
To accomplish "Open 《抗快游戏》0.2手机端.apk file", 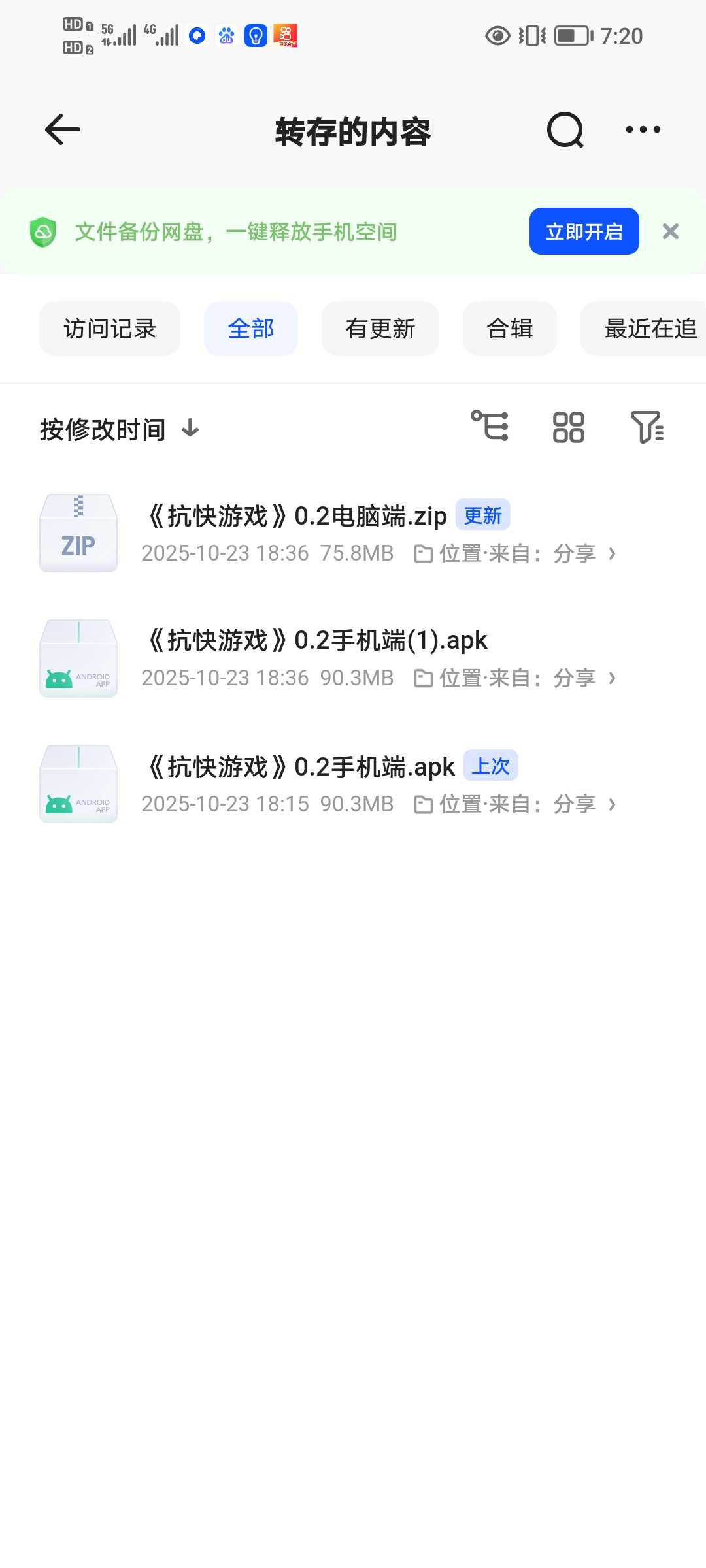I will click(x=301, y=766).
